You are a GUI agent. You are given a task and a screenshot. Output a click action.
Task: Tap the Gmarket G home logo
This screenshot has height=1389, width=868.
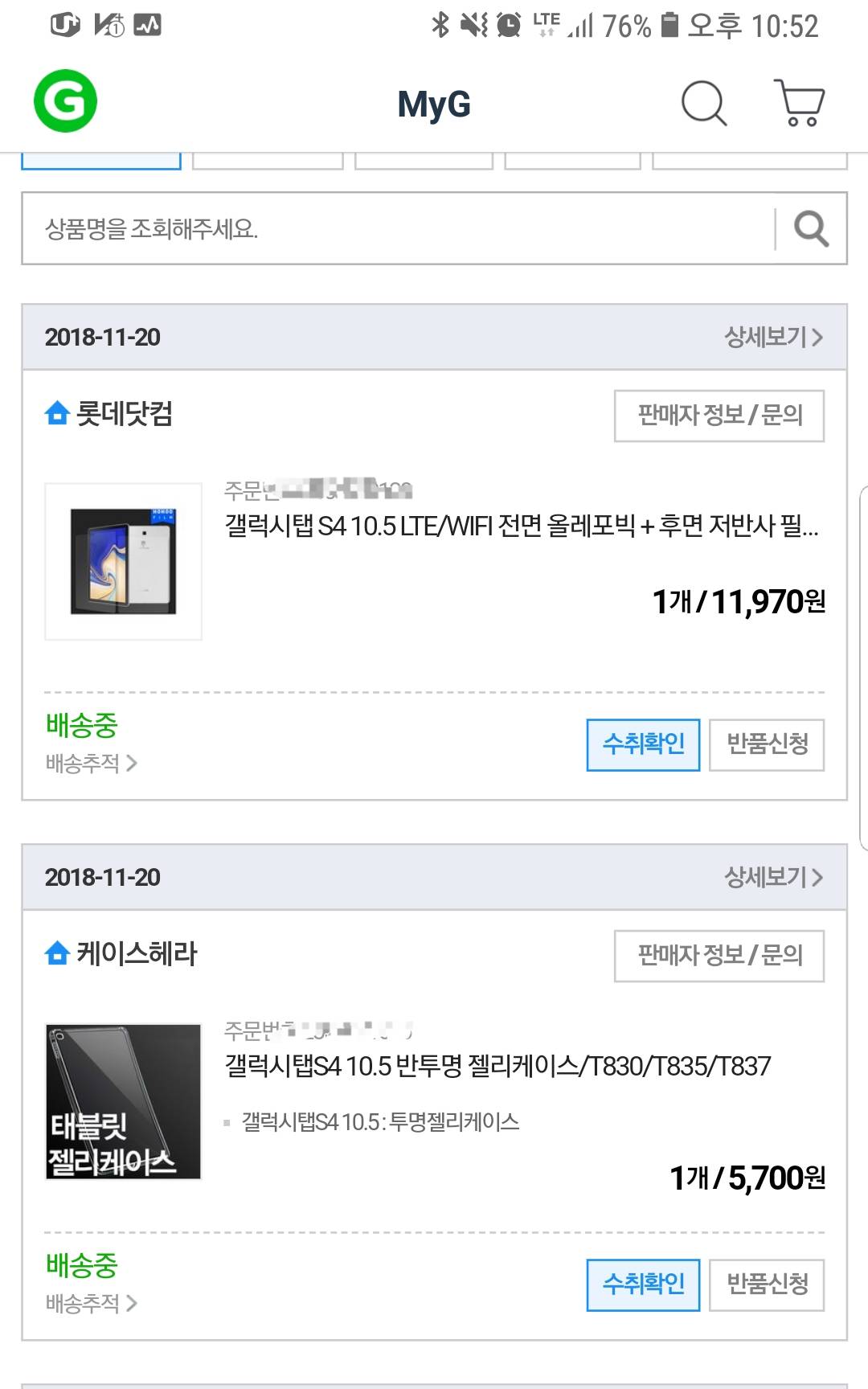pyautogui.click(x=65, y=101)
